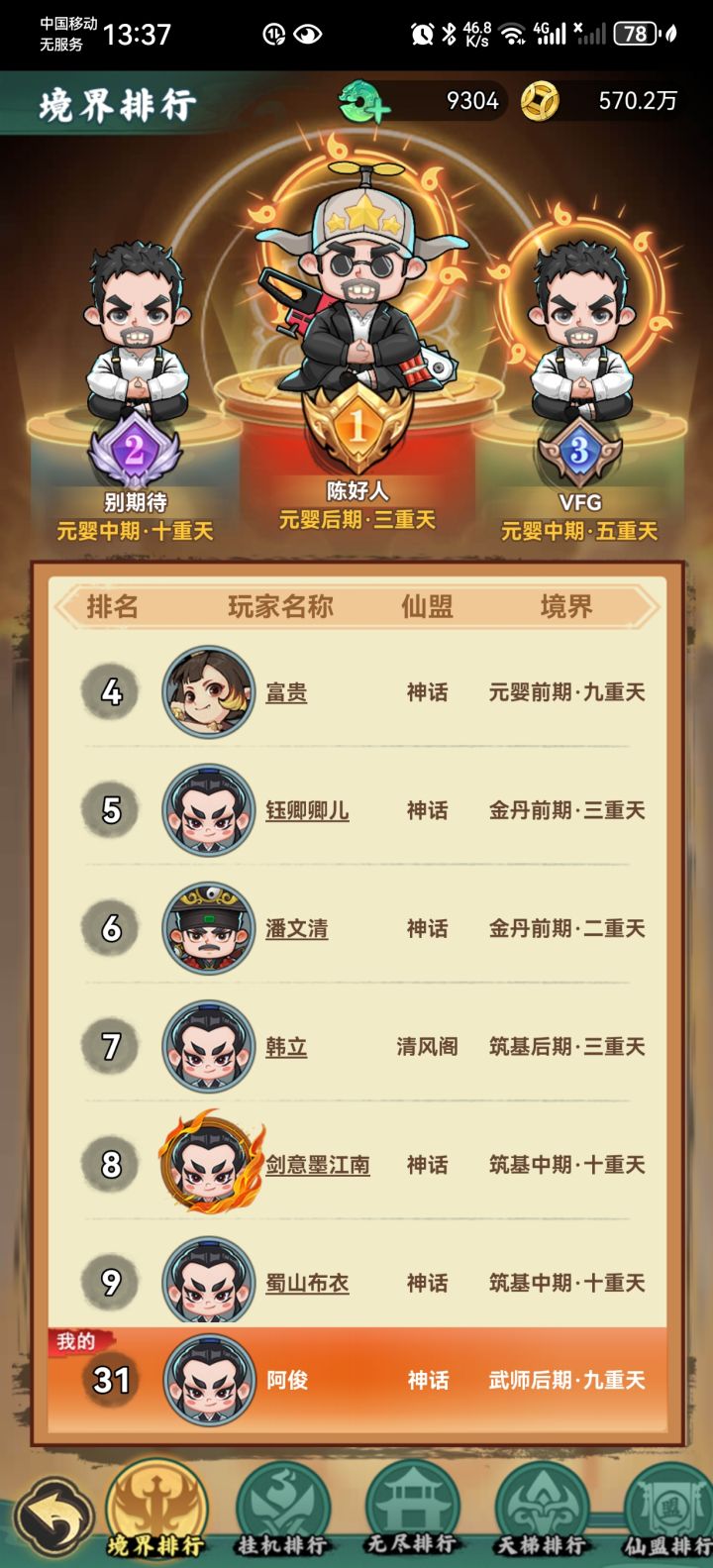Select 潘文清's avatar portrait
Screen dimensions: 713x1568
click(208, 929)
